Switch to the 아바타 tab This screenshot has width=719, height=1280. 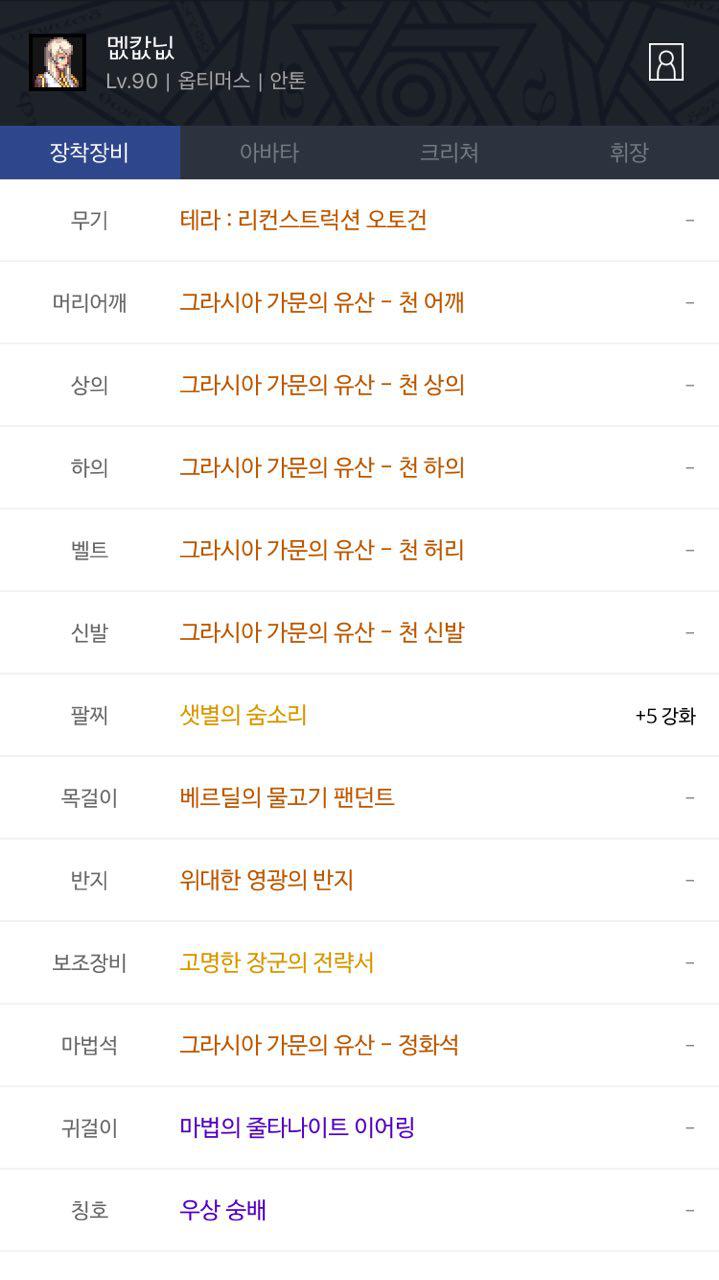pyautogui.click(x=269, y=152)
